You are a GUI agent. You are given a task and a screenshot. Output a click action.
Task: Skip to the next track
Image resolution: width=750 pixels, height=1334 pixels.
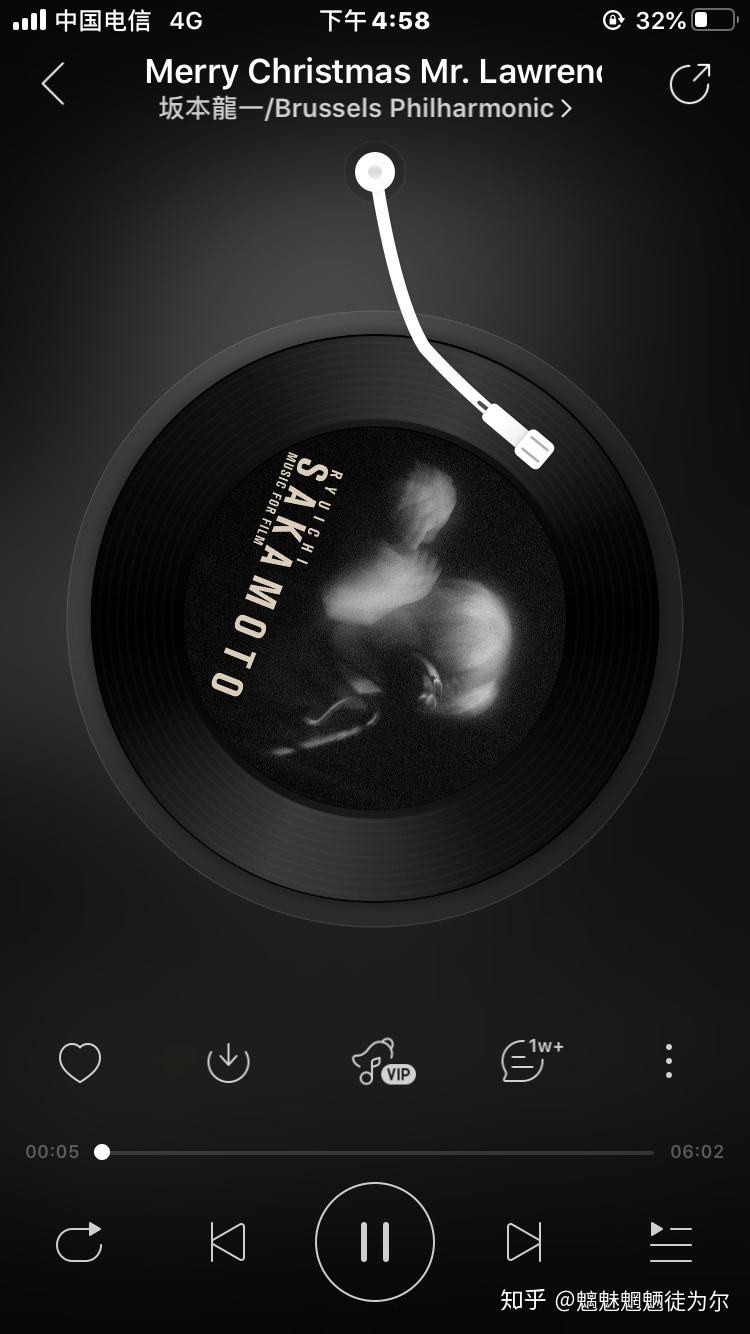[523, 1242]
